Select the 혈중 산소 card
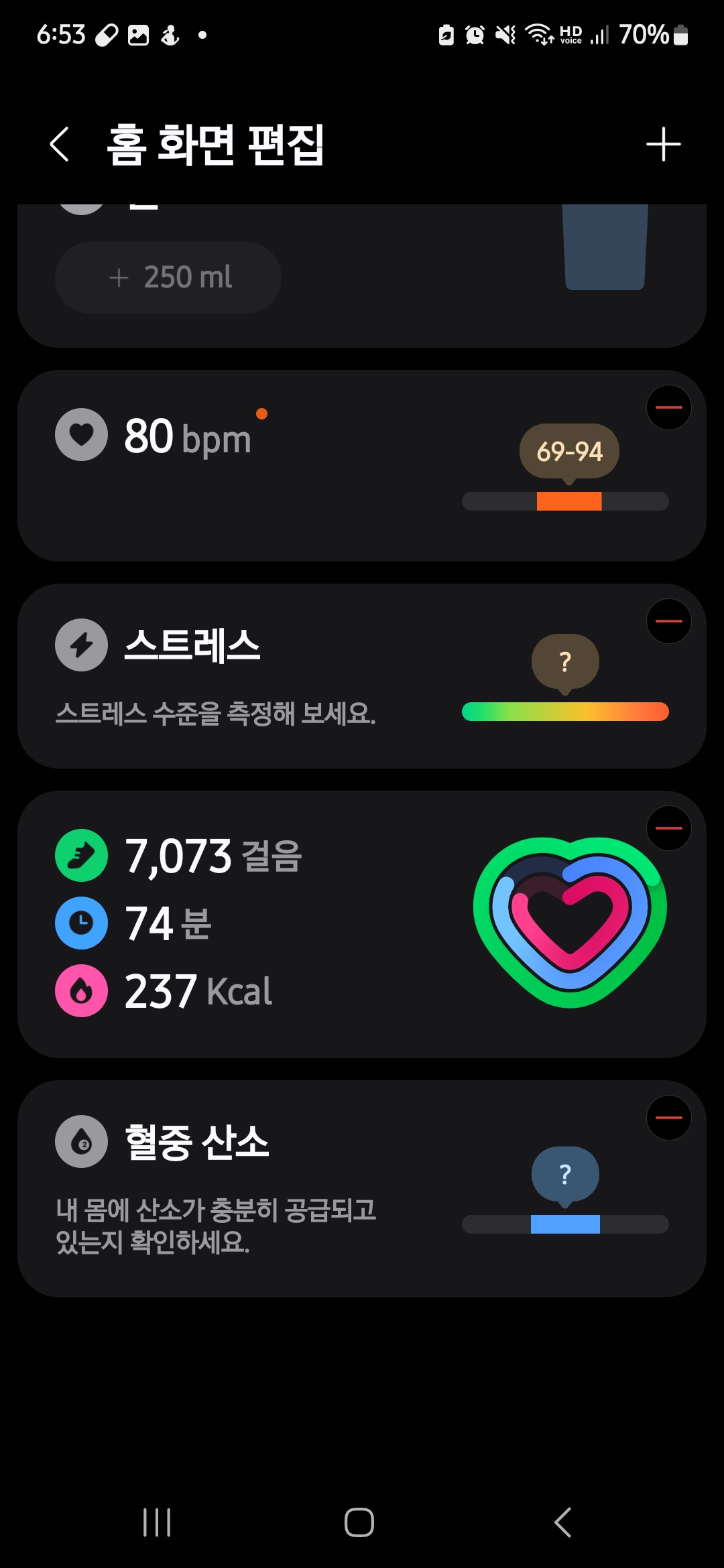 [268, 1189]
